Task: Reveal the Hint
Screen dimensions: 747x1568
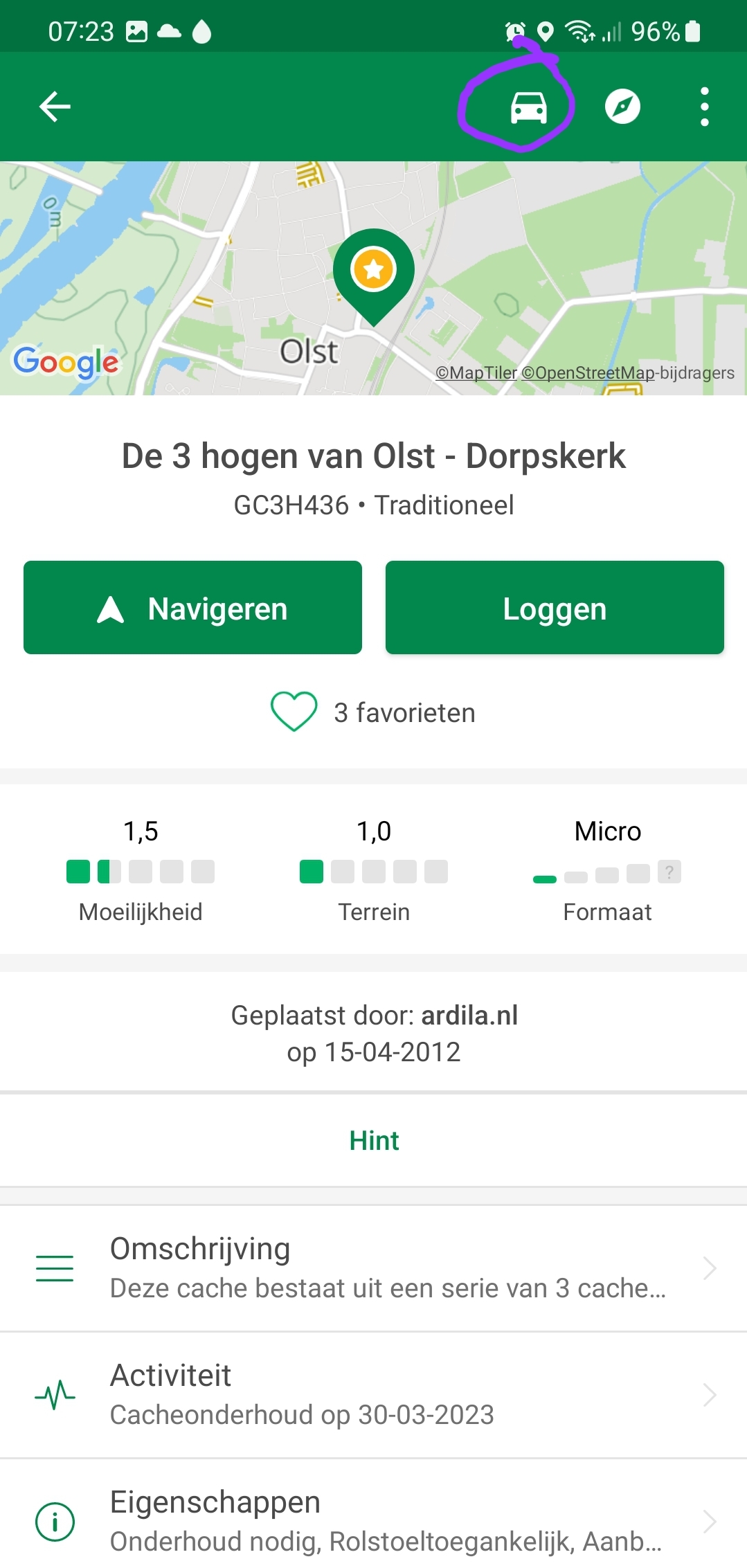Action: (x=374, y=1141)
